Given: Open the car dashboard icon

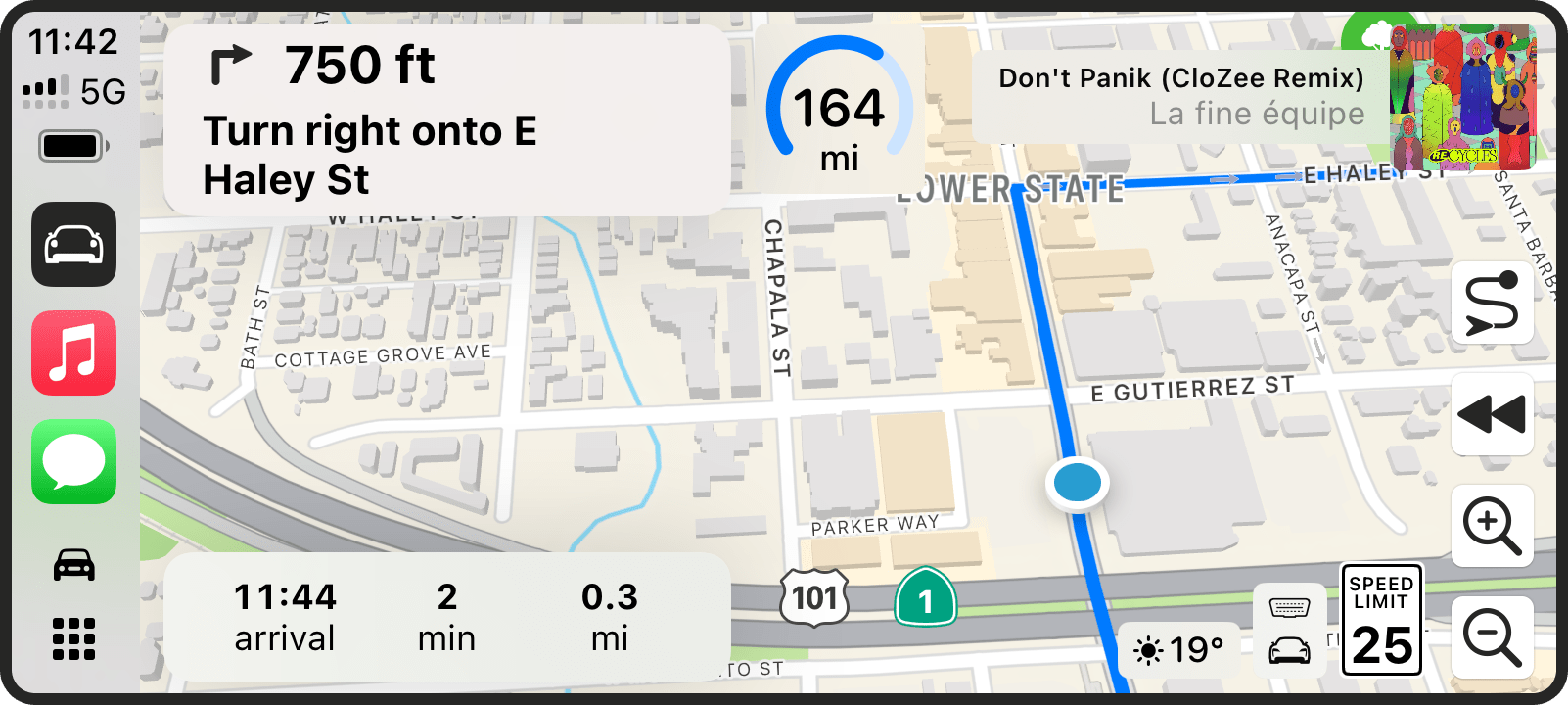Looking at the screenshot, I should point(73,565).
